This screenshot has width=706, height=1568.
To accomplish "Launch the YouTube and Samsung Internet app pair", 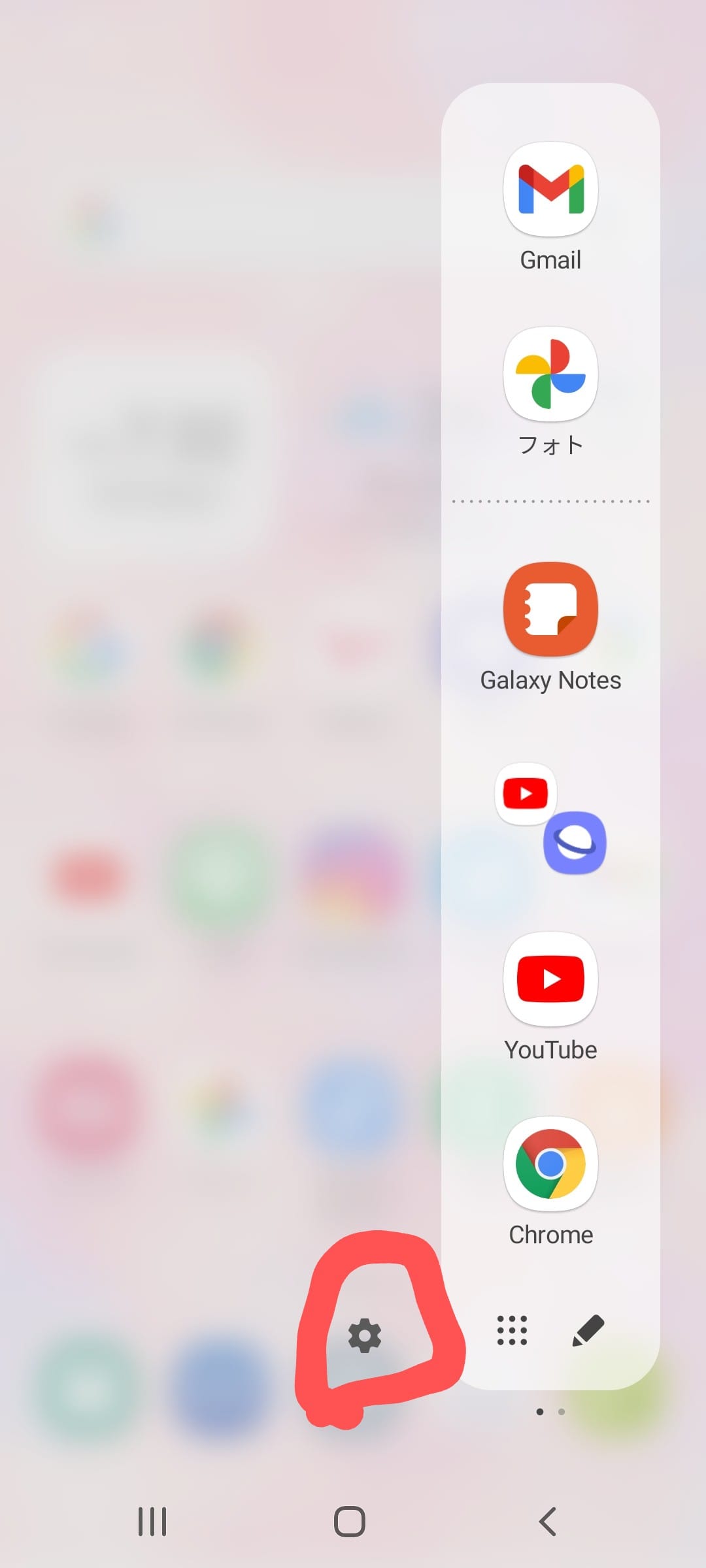I will [x=550, y=818].
